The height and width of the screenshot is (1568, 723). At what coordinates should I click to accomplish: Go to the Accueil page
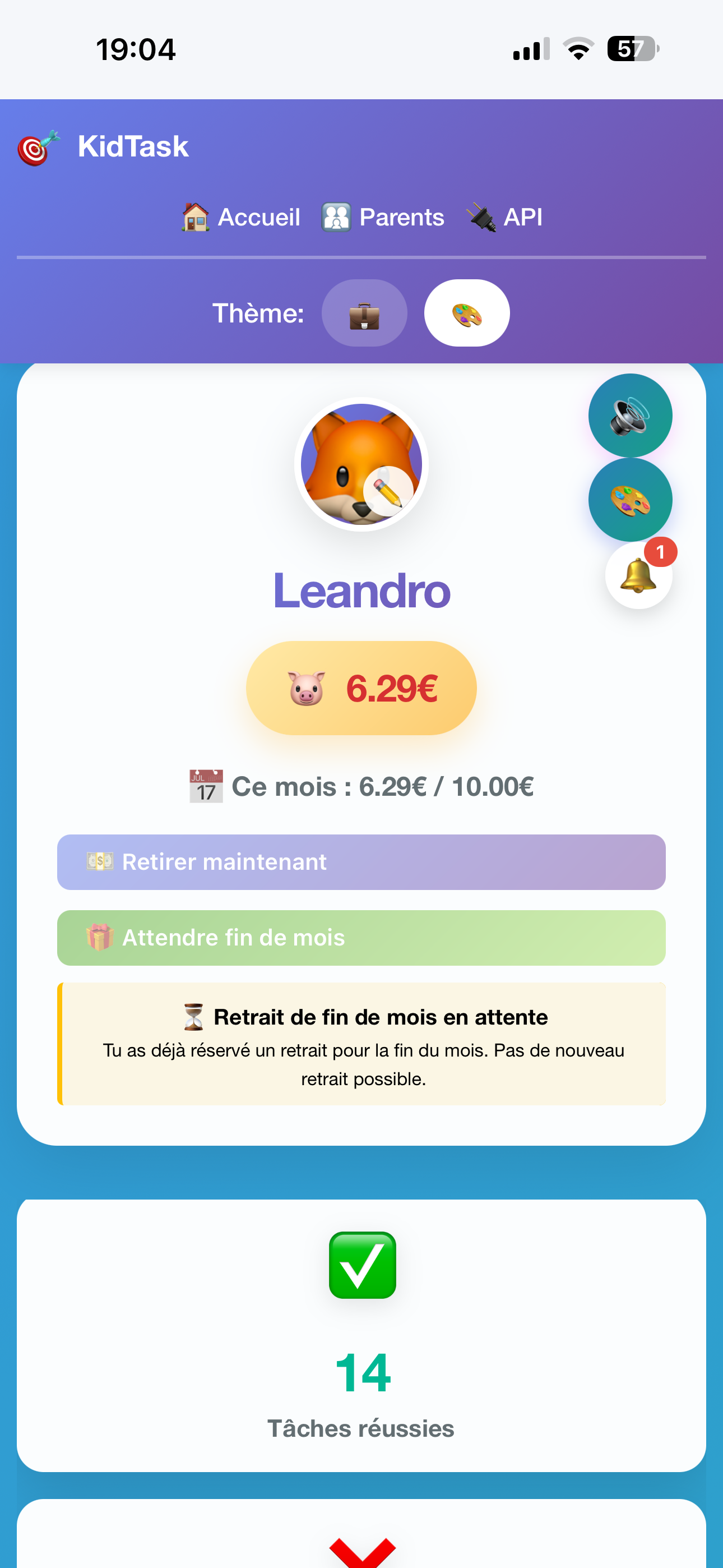pos(241,217)
